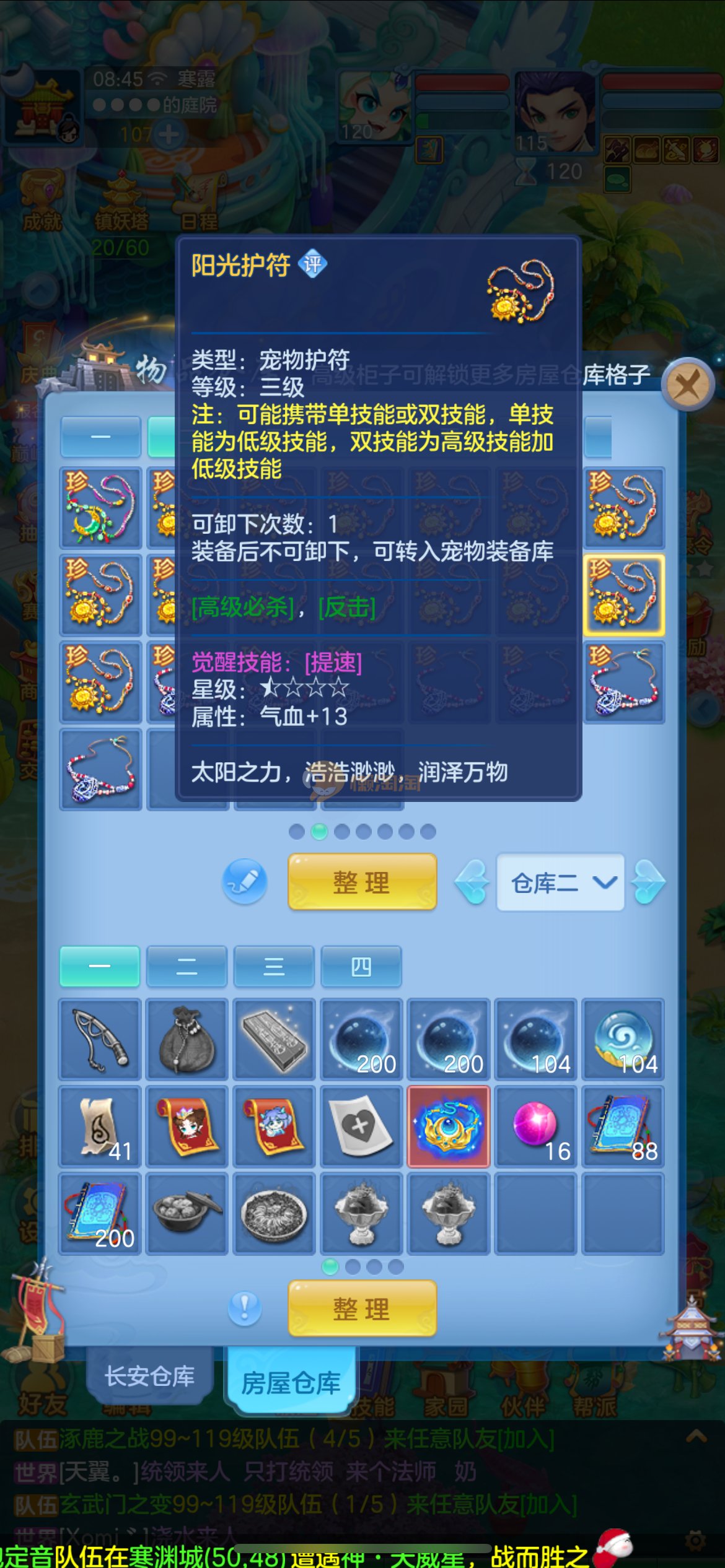The width and height of the screenshot is (725, 1568).
Task: Select the first bag tab 一
Action: (x=99, y=966)
